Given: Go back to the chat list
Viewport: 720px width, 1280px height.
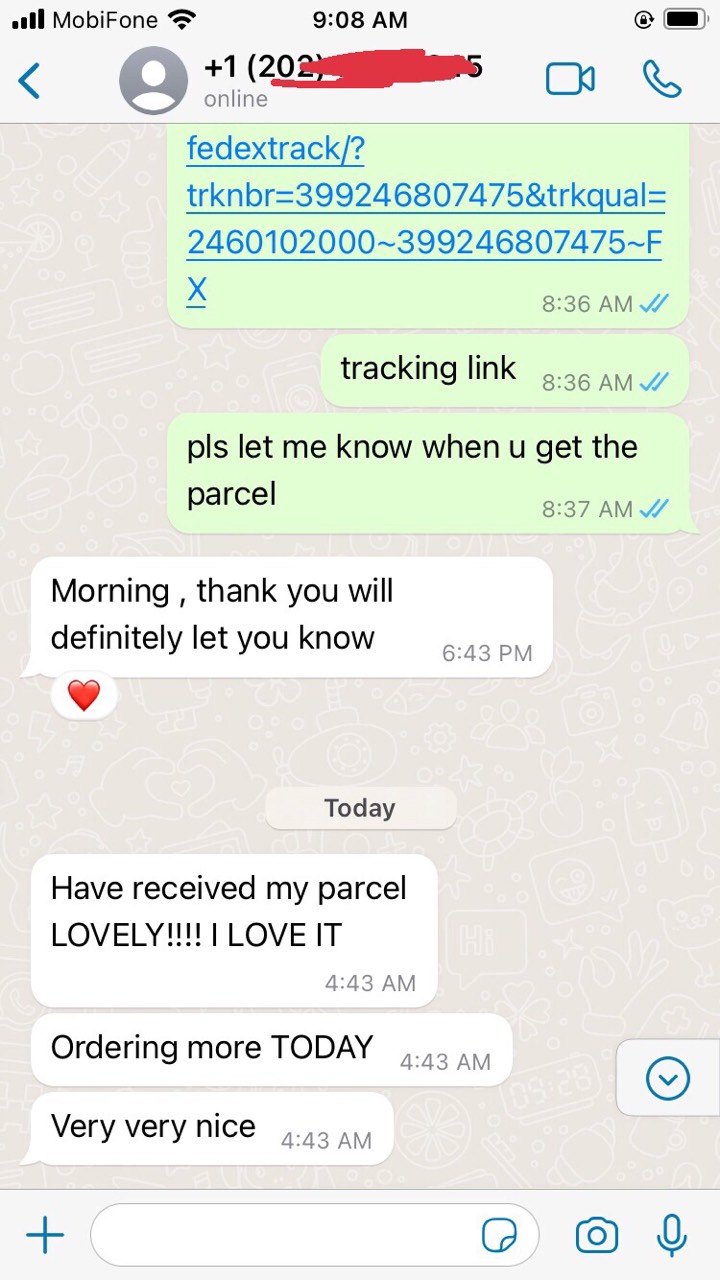Looking at the screenshot, I should tap(30, 80).
